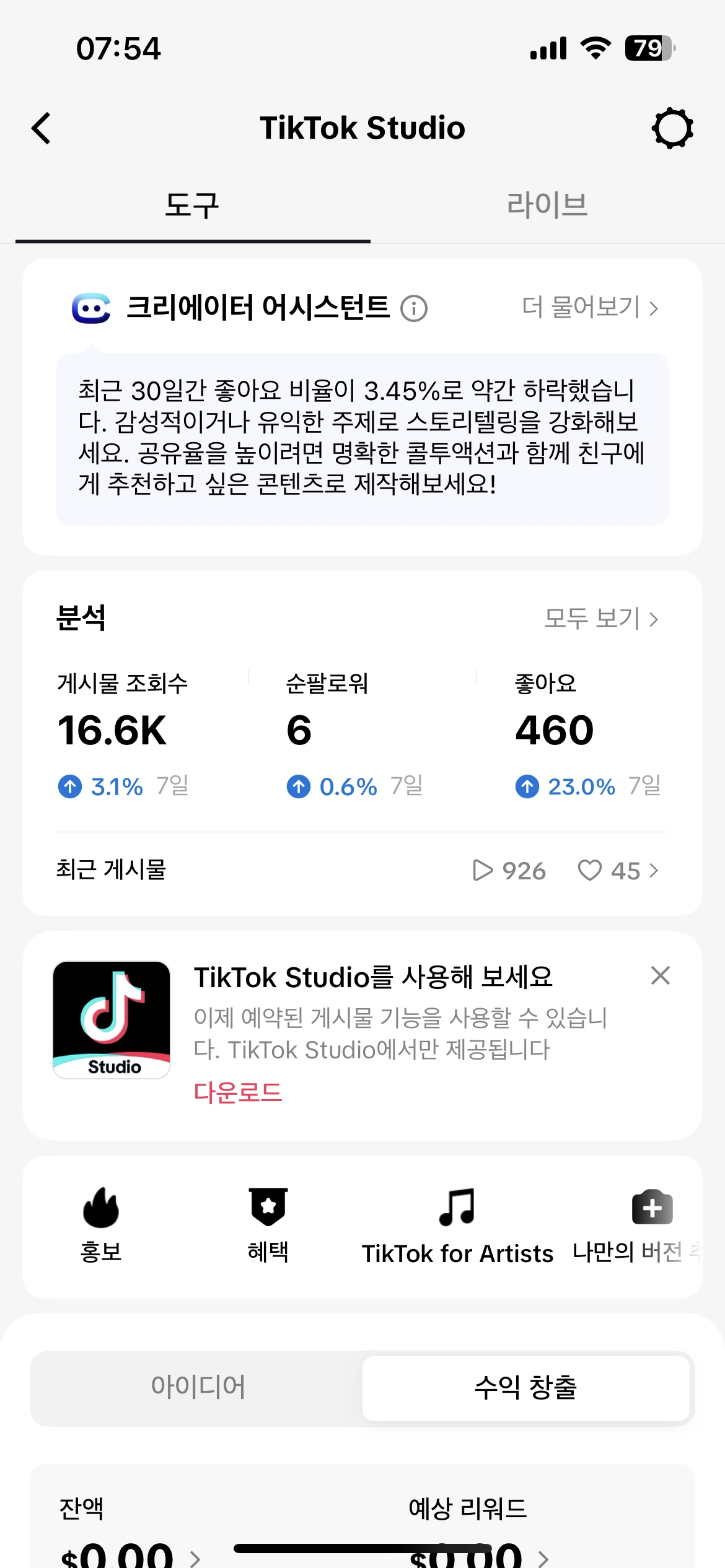The width and height of the screenshot is (725, 1568).
Task: Switch to the 아이디어 segment
Action: (198, 1387)
